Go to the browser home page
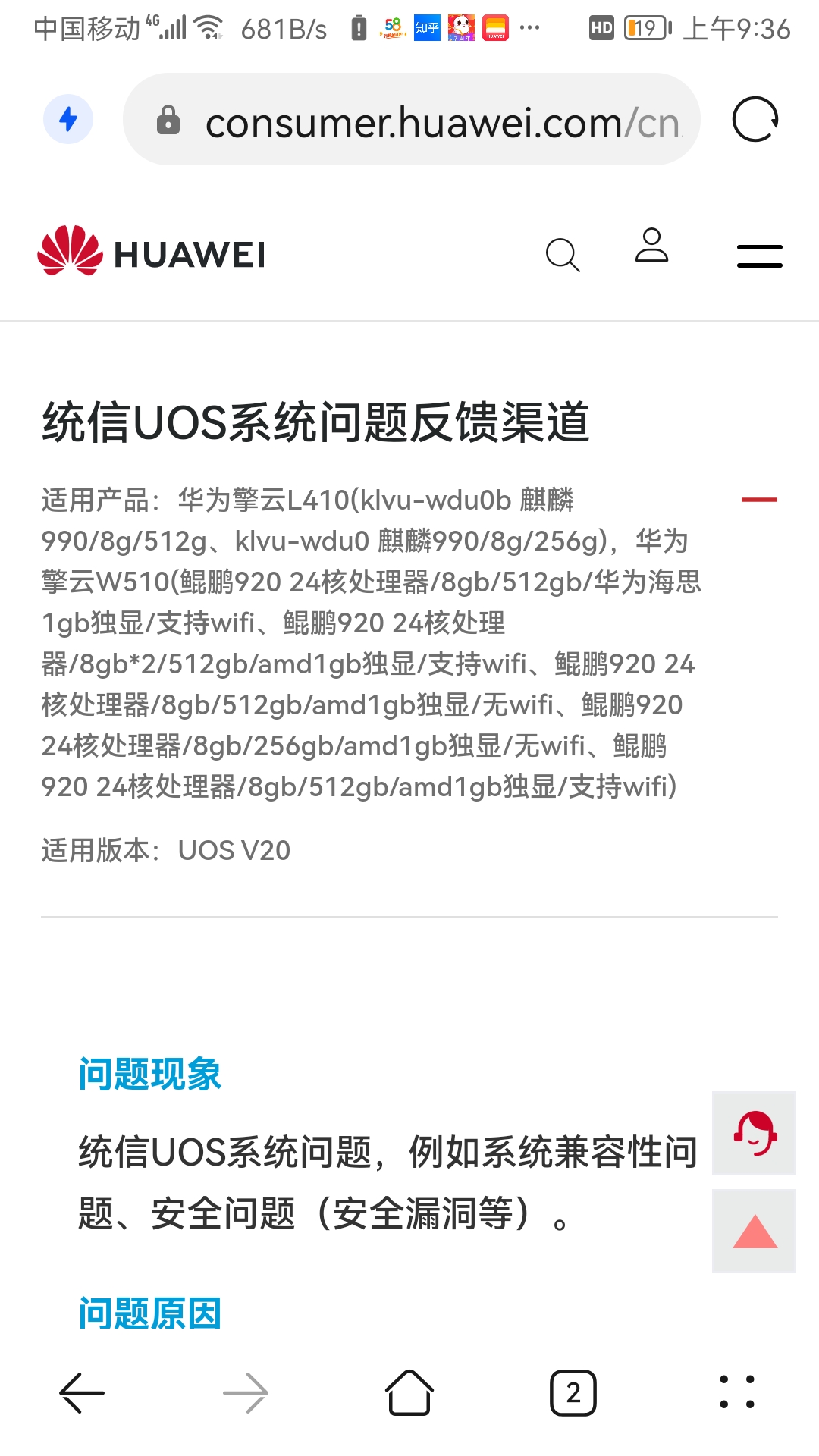The width and height of the screenshot is (819, 1456). point(409,1393)
